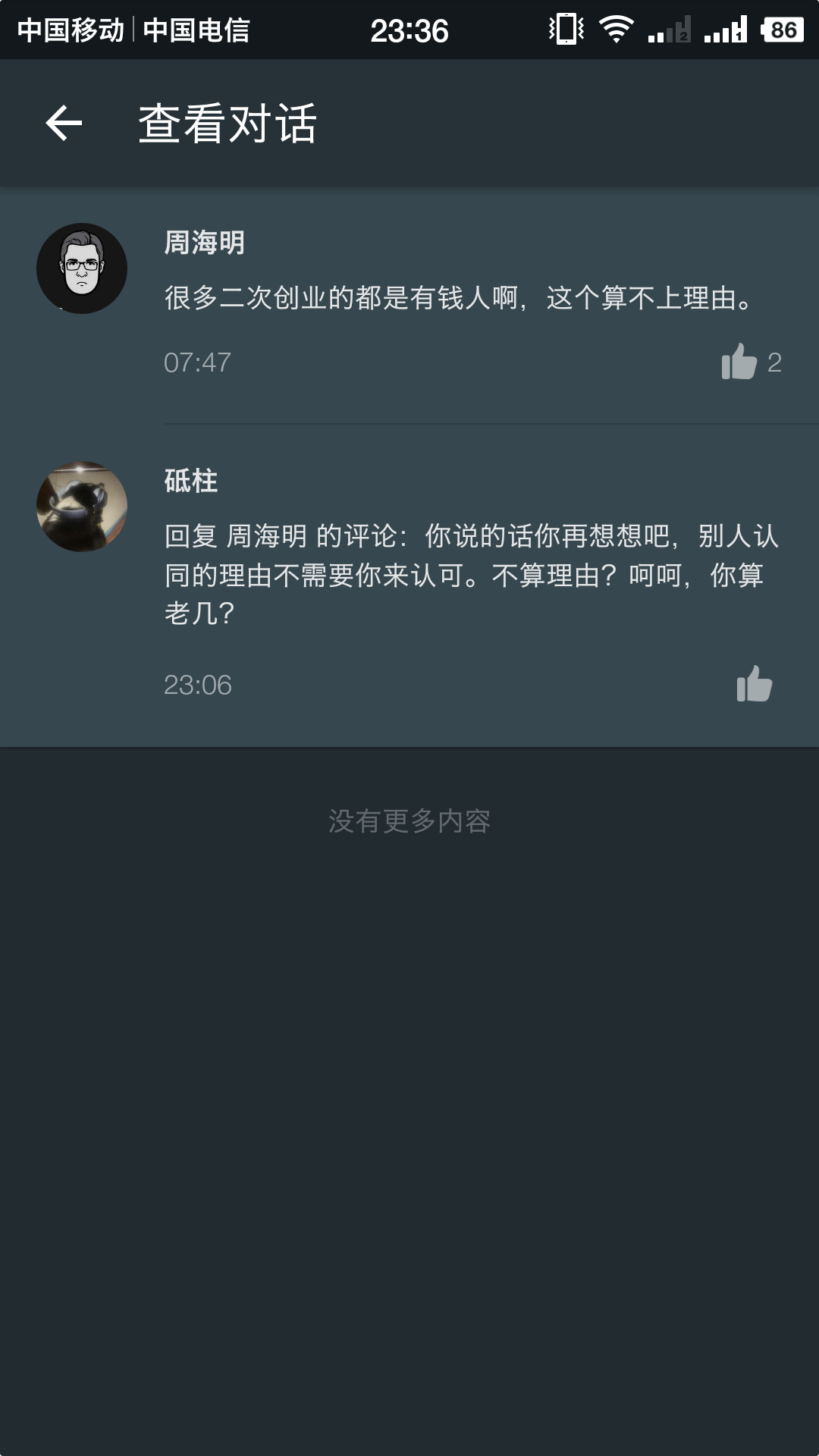Like 周海明's comment

pyautogui.click(x=740, y=362)
